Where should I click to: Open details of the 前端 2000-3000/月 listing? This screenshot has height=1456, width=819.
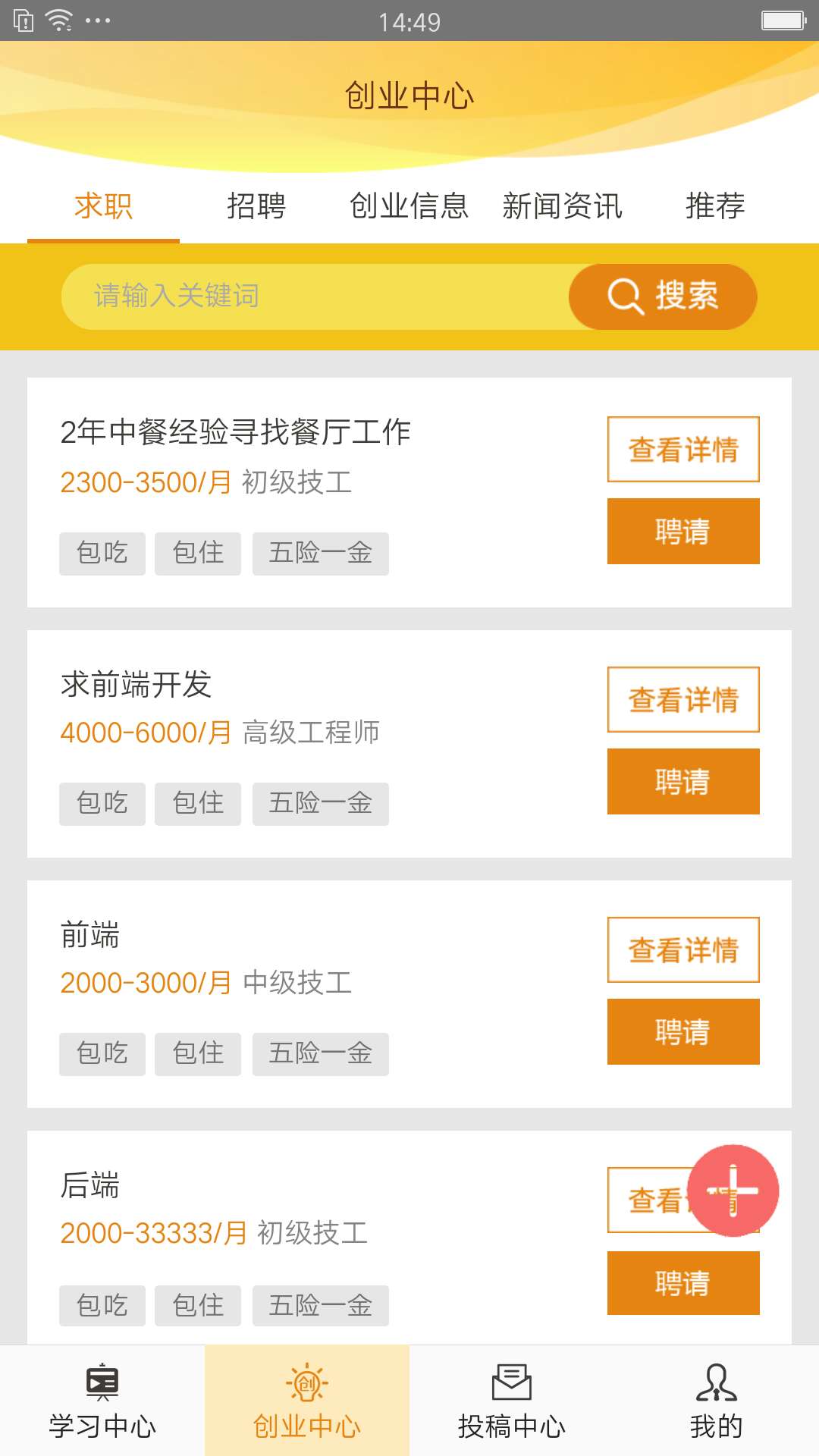click(682, 949)
